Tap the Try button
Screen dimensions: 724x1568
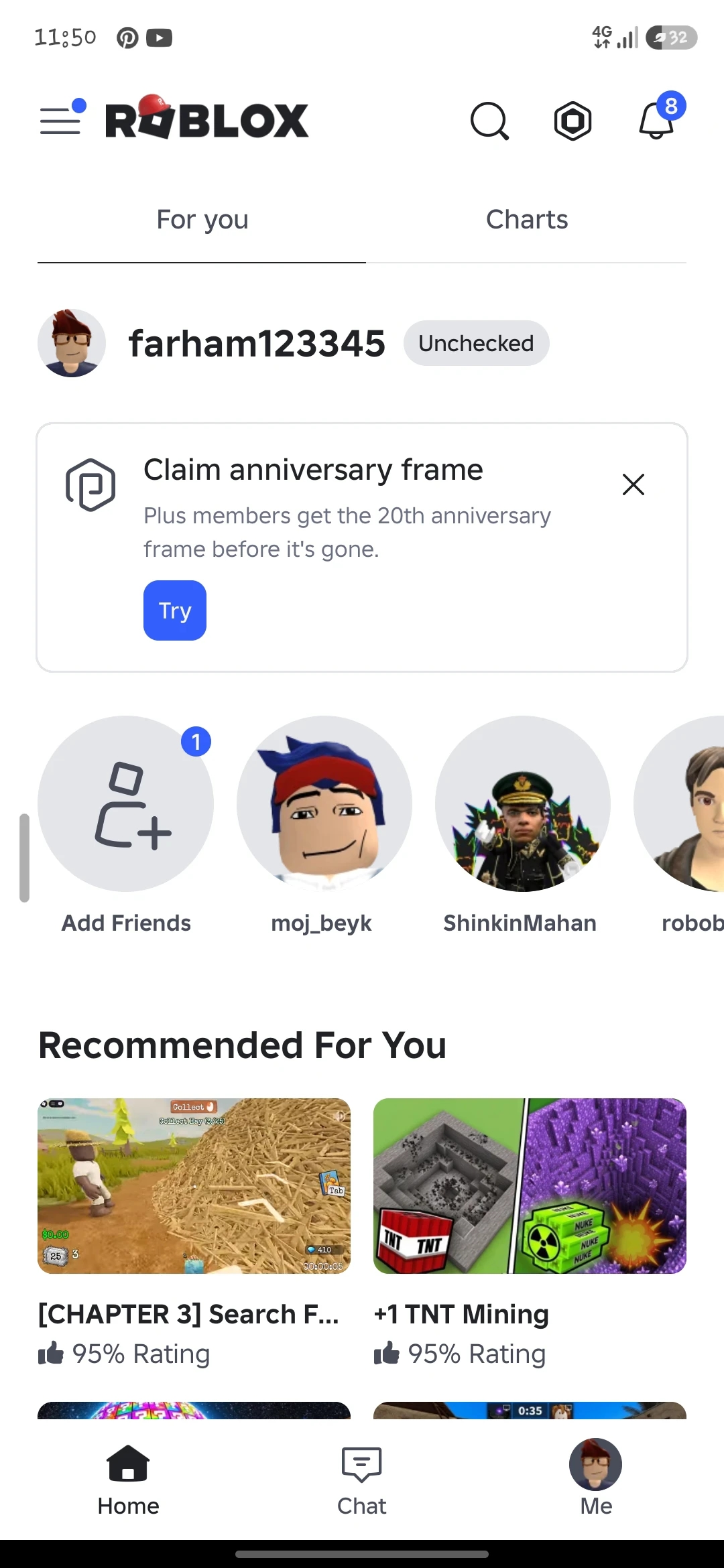[175, 610]
